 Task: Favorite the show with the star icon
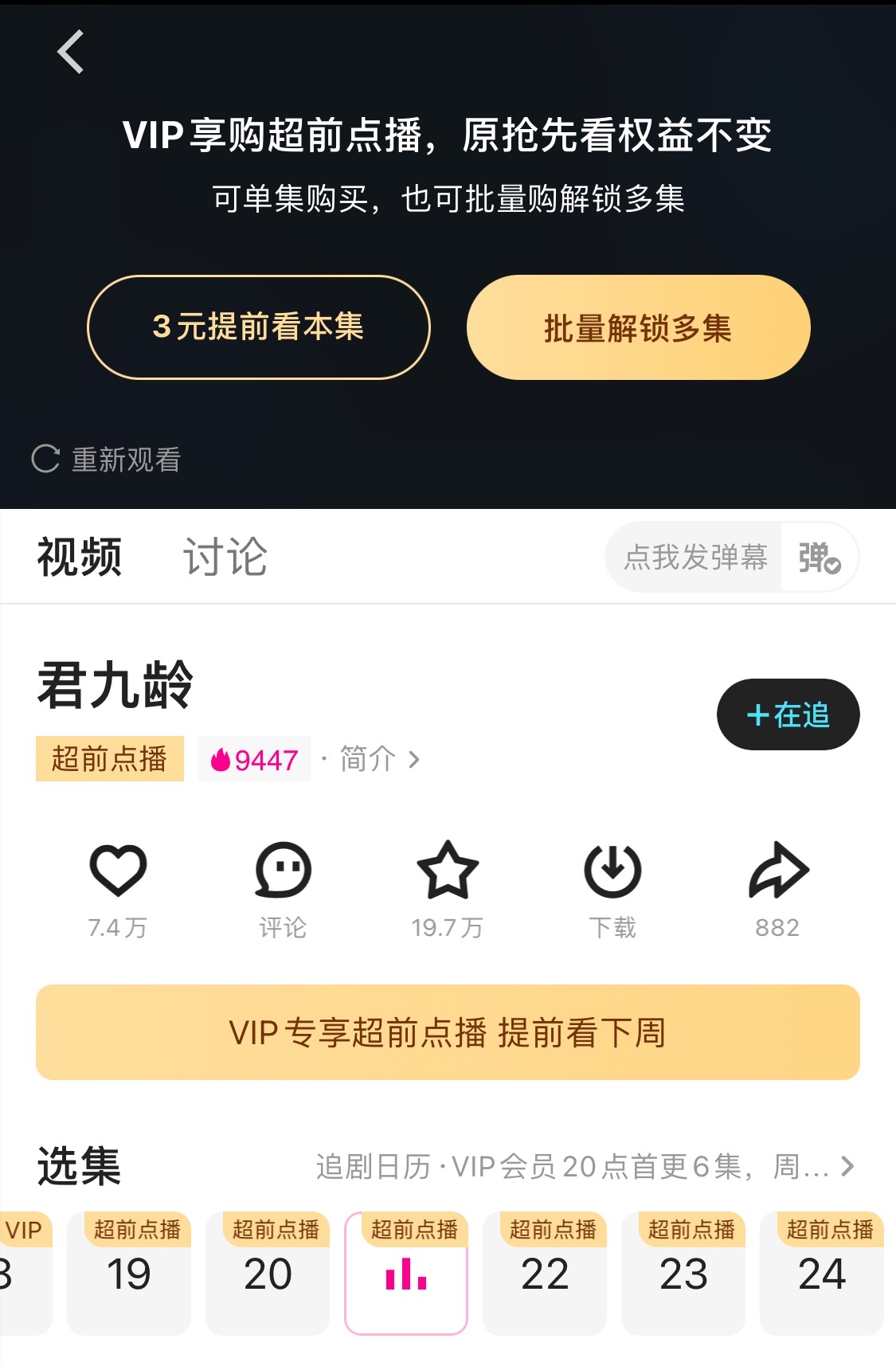pos(448,870)
